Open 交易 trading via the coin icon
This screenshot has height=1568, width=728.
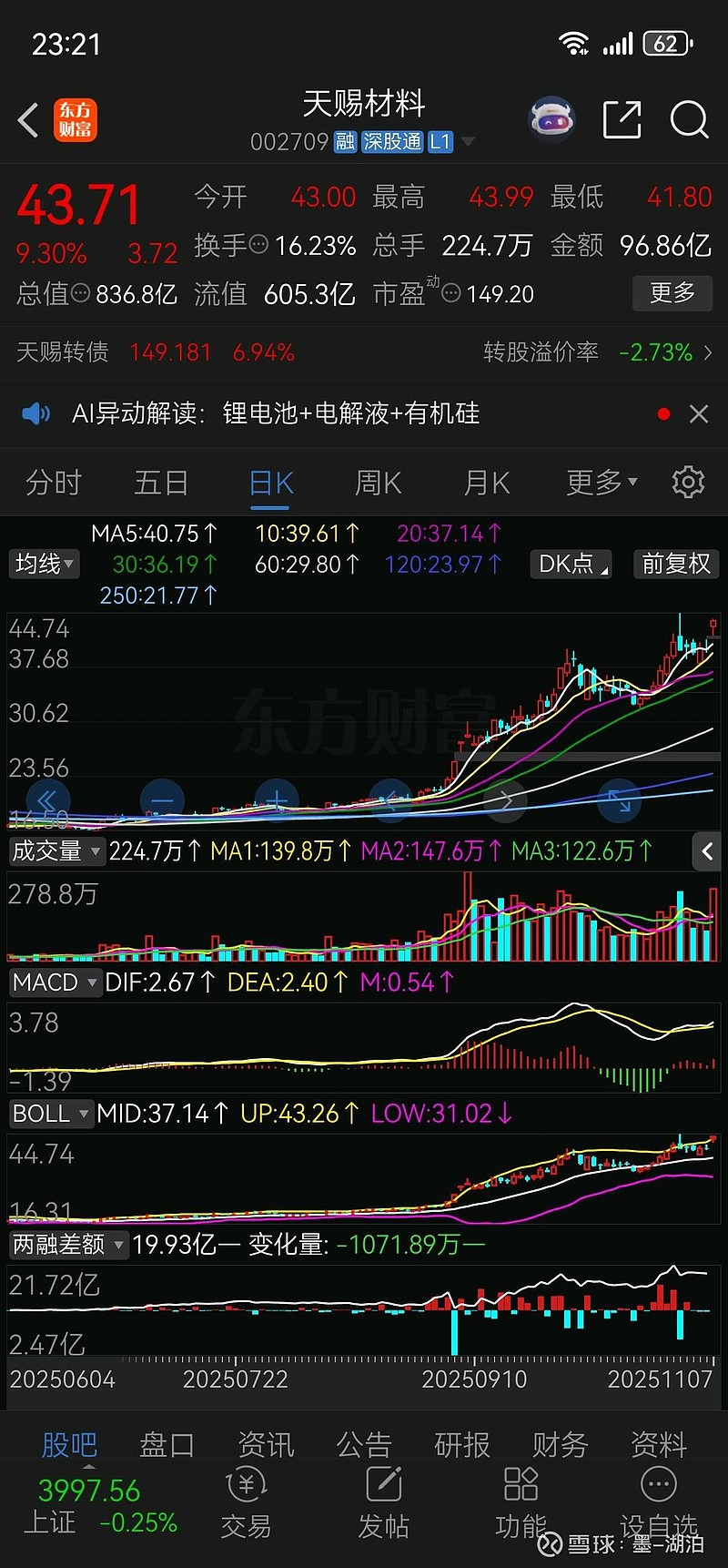[246, 1484]
